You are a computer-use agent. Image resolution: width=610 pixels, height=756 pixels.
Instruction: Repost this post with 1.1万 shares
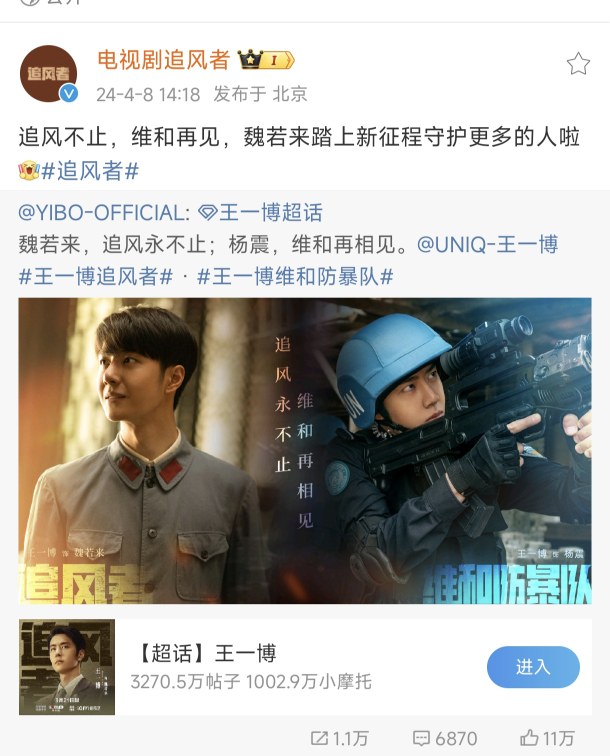[339, 738]
